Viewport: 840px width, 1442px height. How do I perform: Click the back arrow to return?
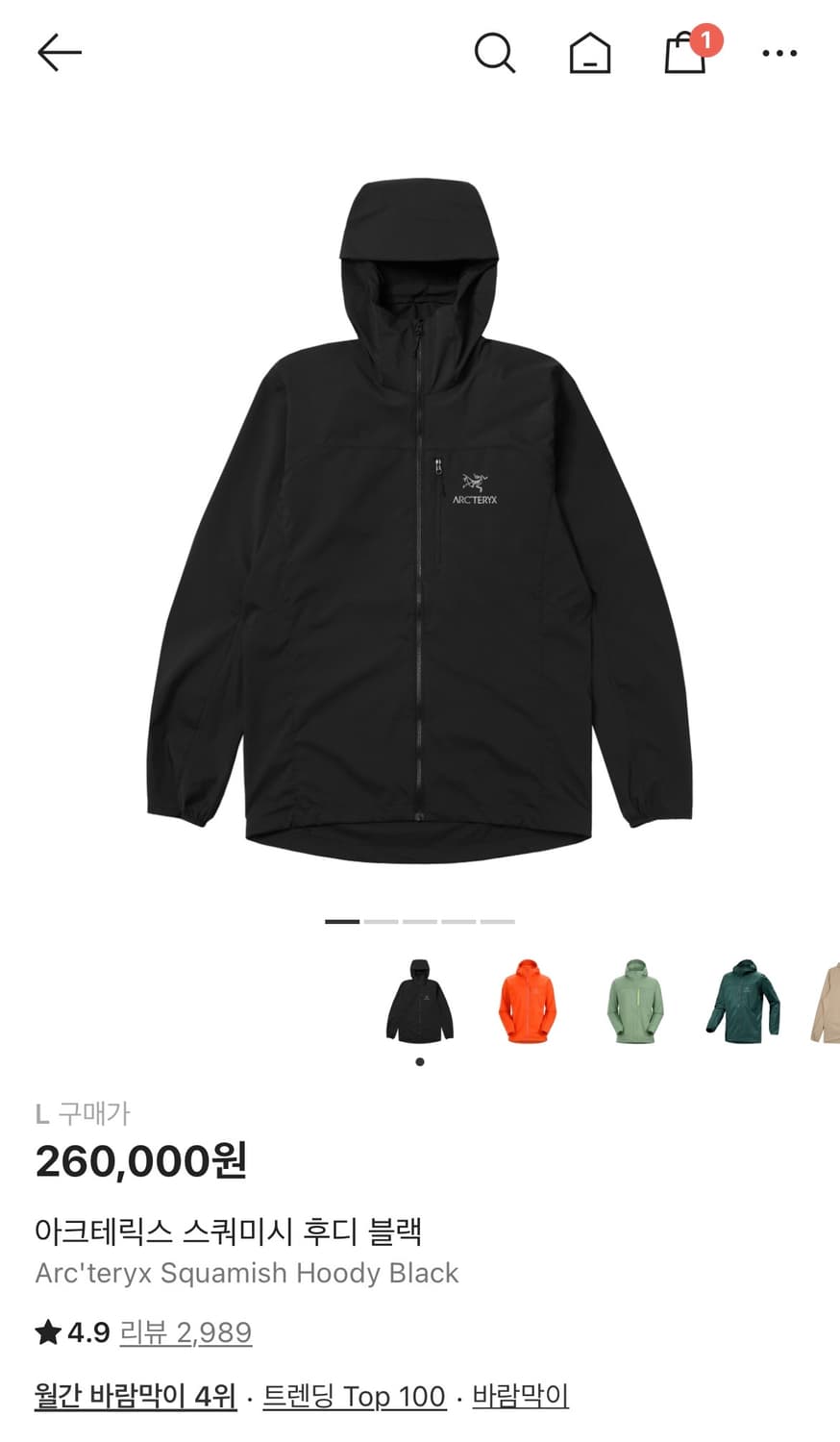60,53
